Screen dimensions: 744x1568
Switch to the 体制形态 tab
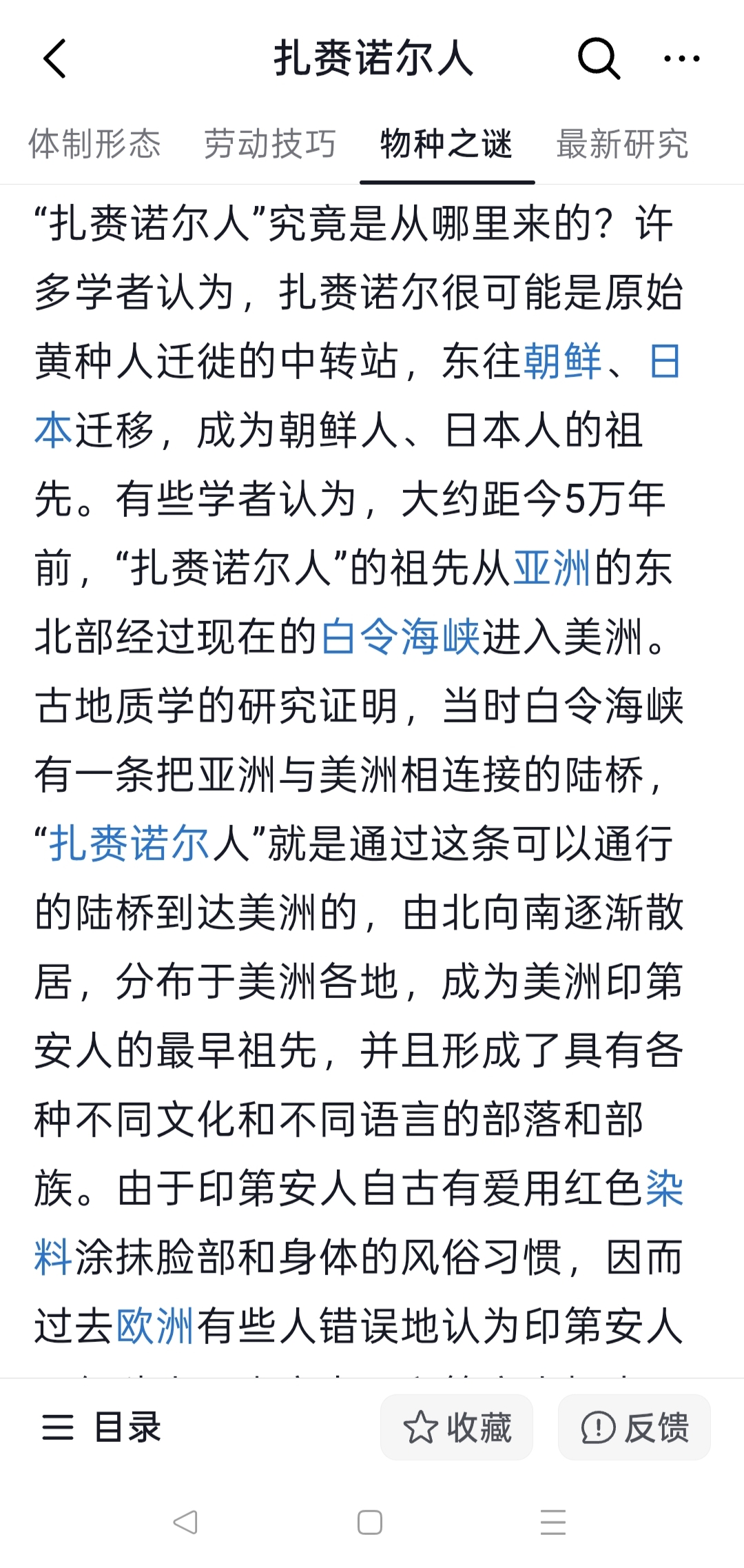tap(94, 145)
